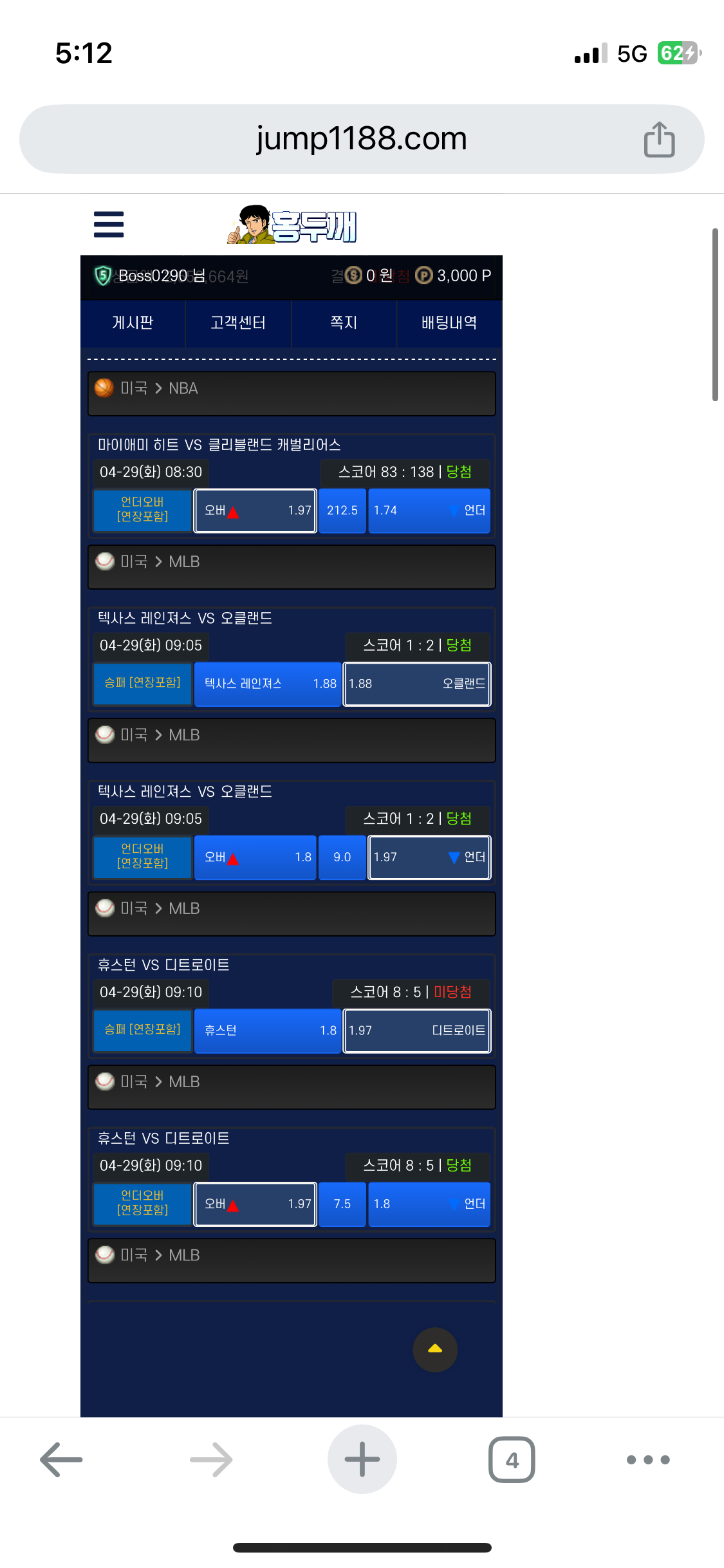Open the hamburger menu
Image resolution: width=724 pixels, height=1568 pixels.
pos(109,224)
